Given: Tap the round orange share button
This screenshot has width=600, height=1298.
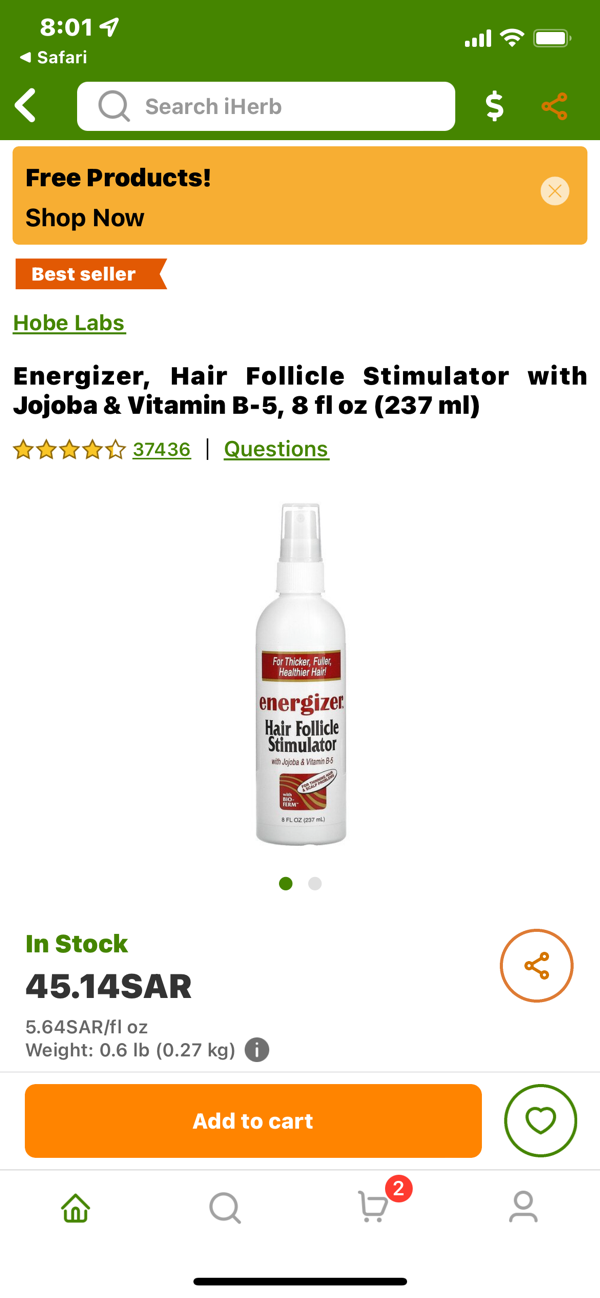Looking at the screenshot, I should click(537, 966).
